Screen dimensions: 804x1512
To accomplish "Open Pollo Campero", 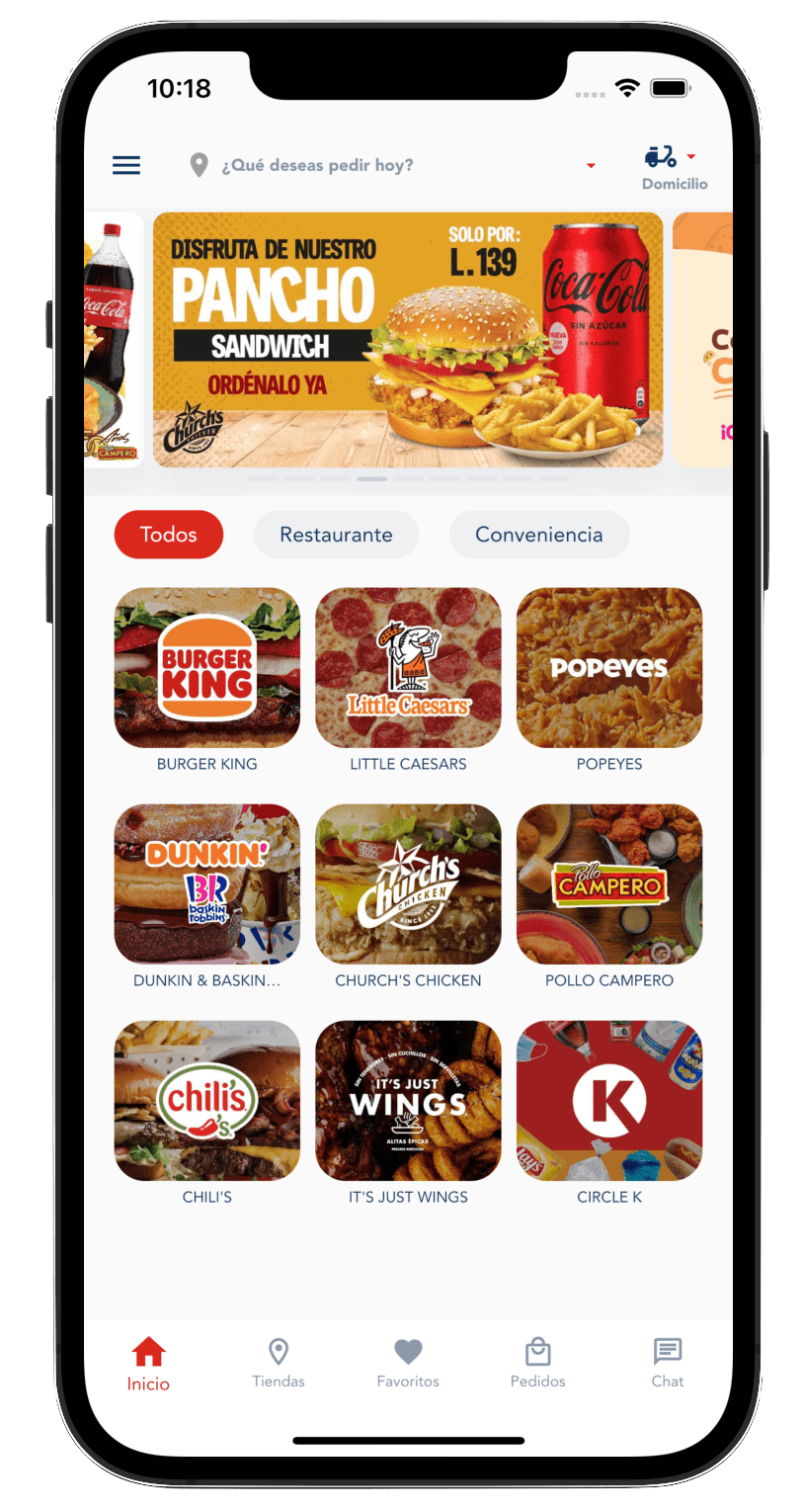I will [609, 884].
